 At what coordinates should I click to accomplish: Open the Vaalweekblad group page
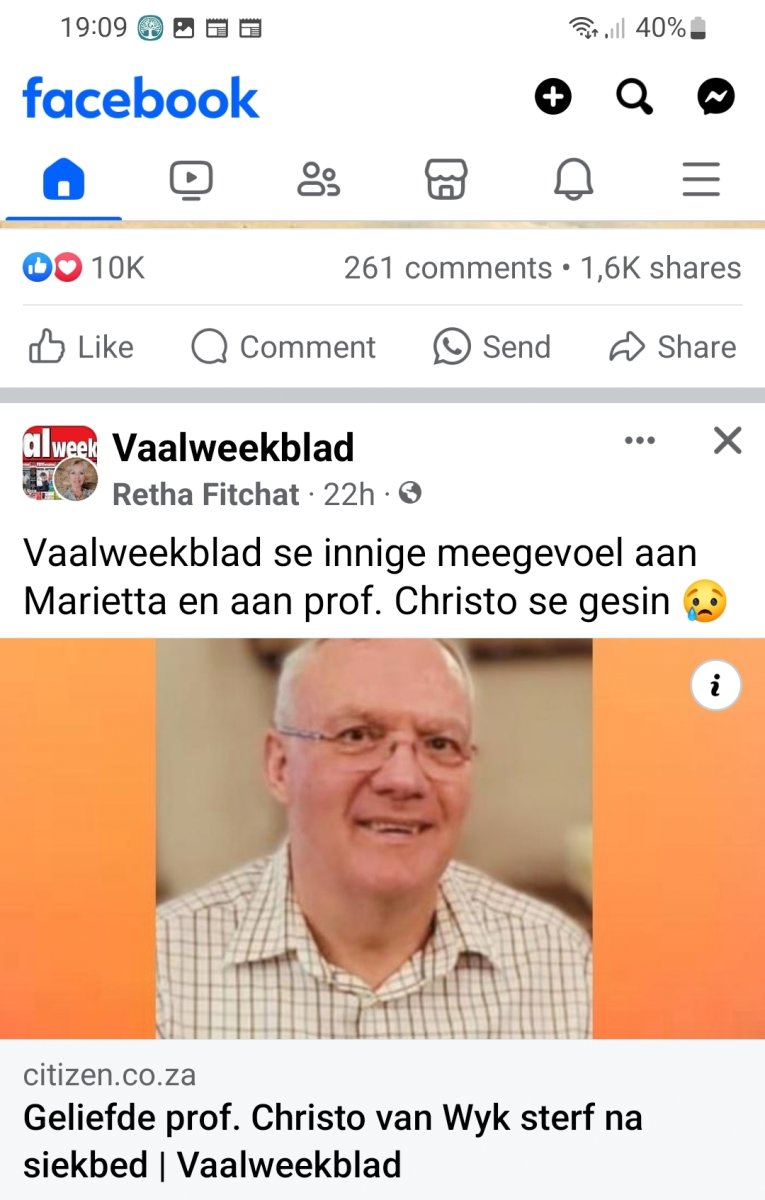(233, 448)
